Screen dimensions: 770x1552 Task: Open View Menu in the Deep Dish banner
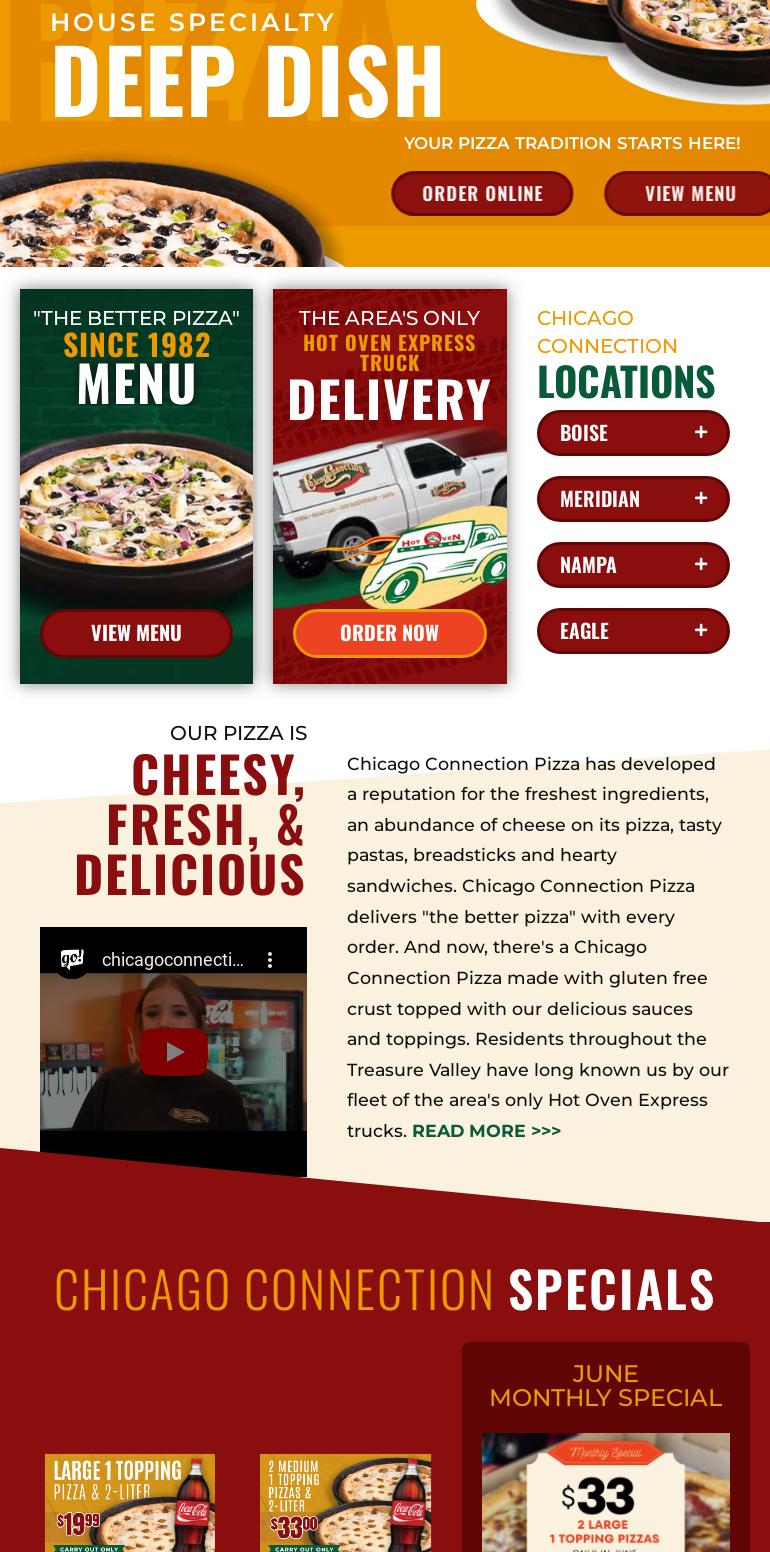[689, 194]
